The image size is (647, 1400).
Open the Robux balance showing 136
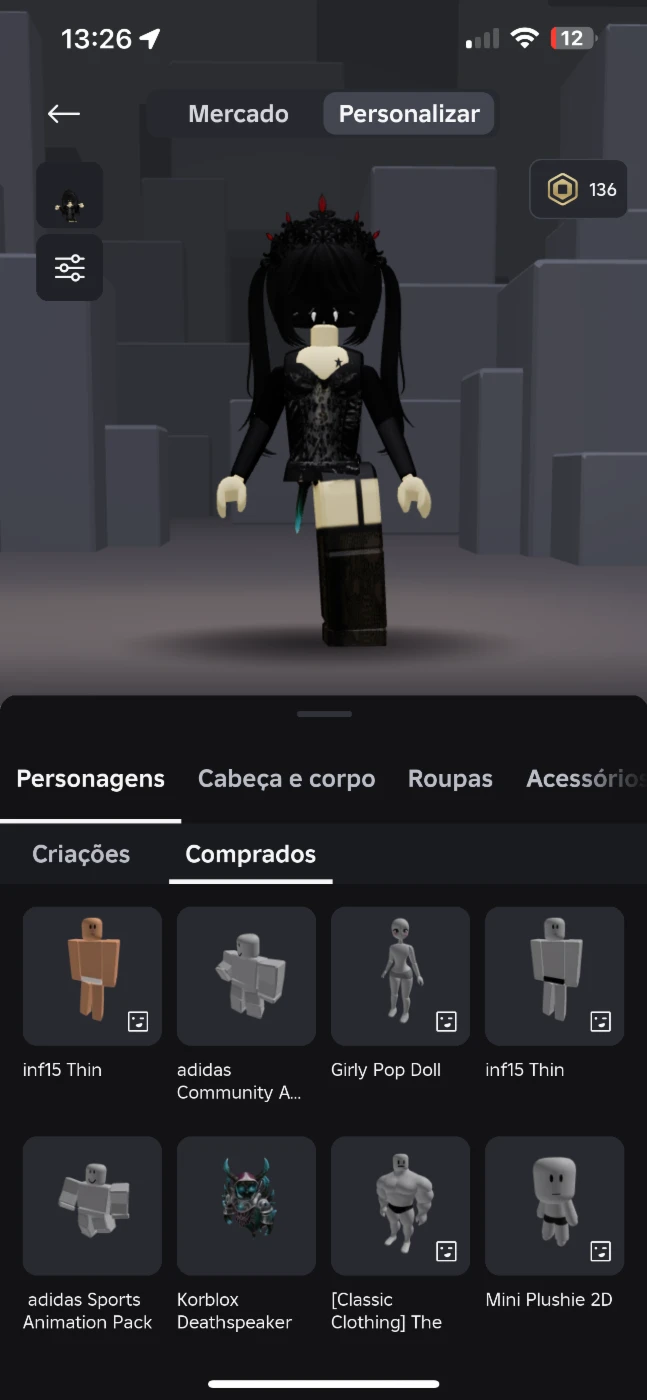tap(579, 189)
